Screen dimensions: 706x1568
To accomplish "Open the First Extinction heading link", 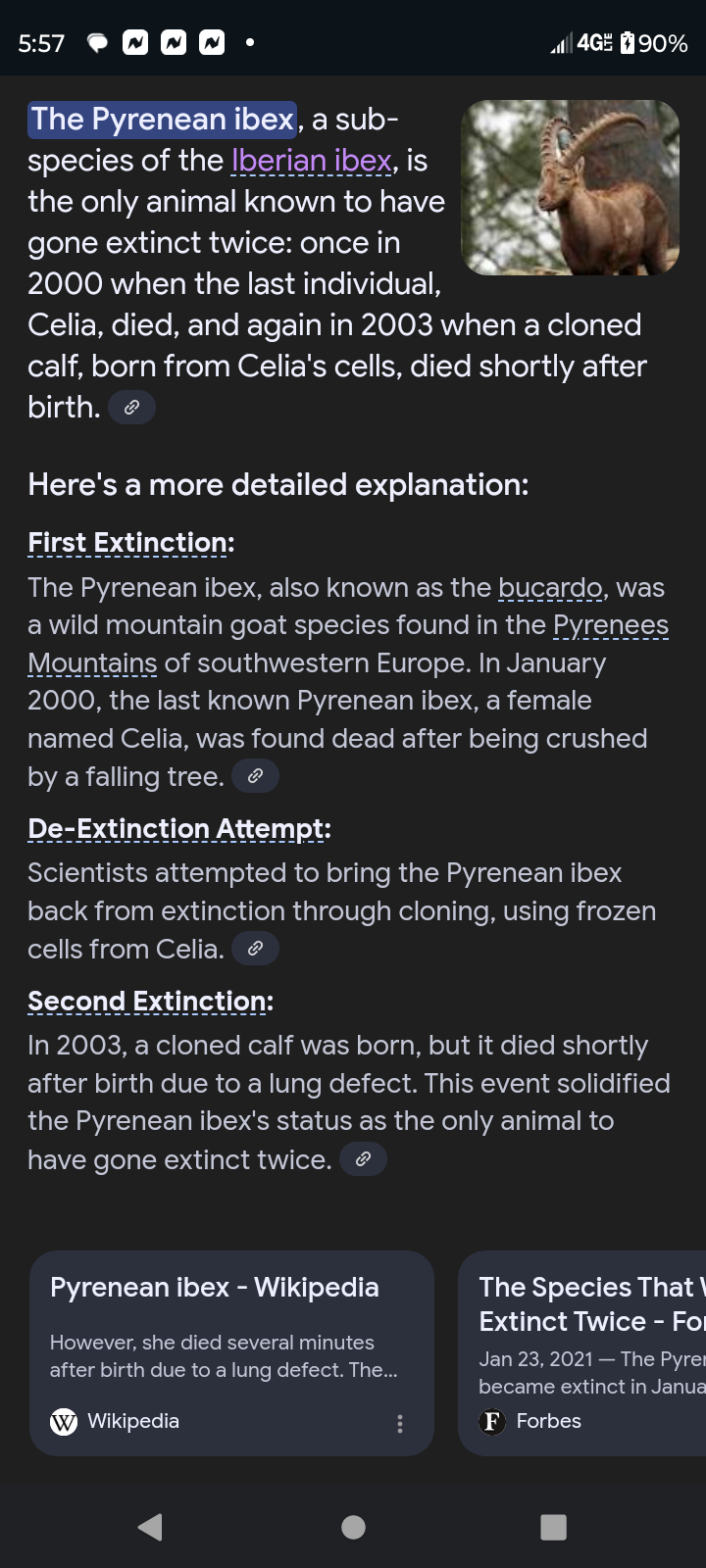I will 131,542.
